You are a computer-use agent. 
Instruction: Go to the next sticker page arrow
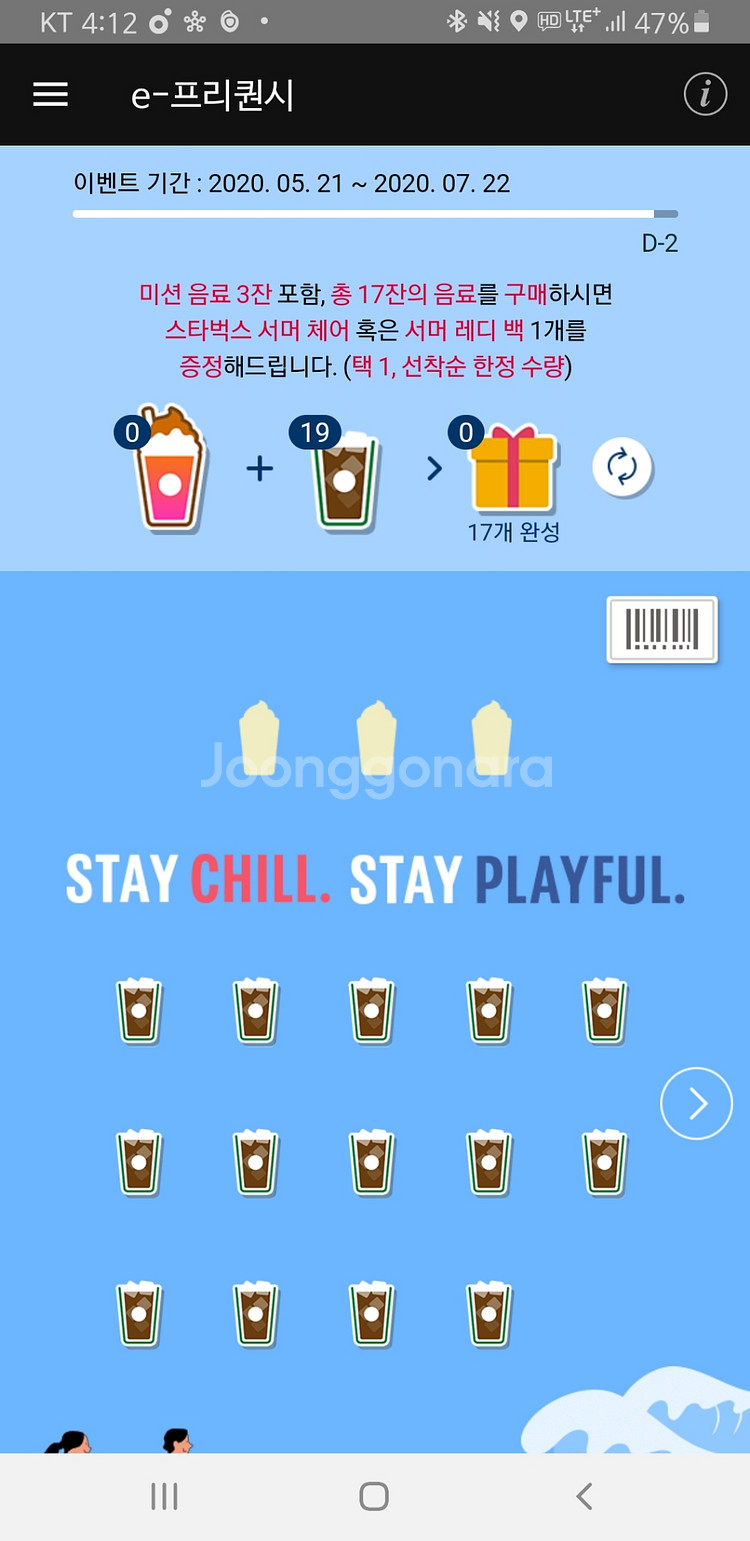tap(696, 1103)
